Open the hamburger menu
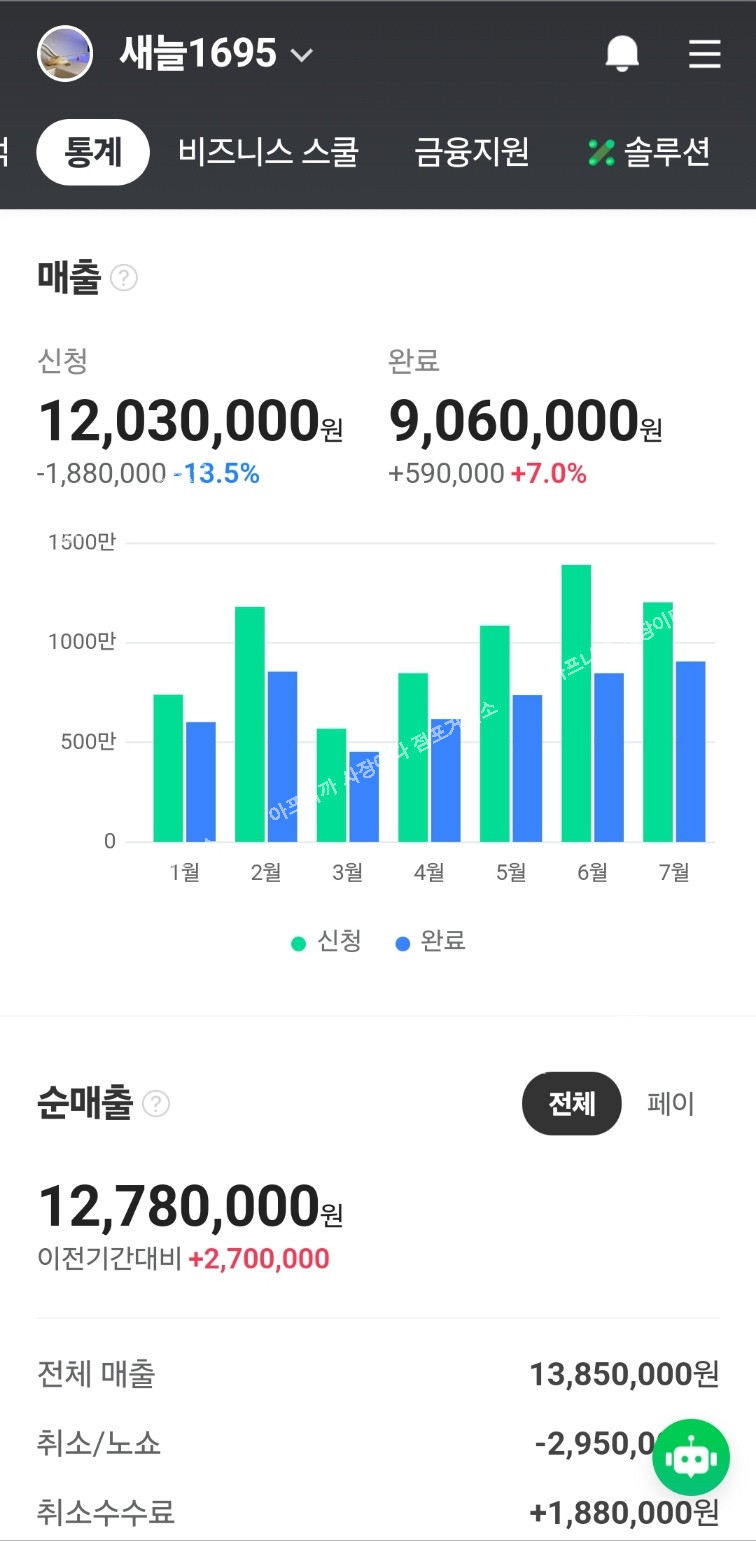The width and height of the screenshot is (756, 1541). [x=704, y=54]
